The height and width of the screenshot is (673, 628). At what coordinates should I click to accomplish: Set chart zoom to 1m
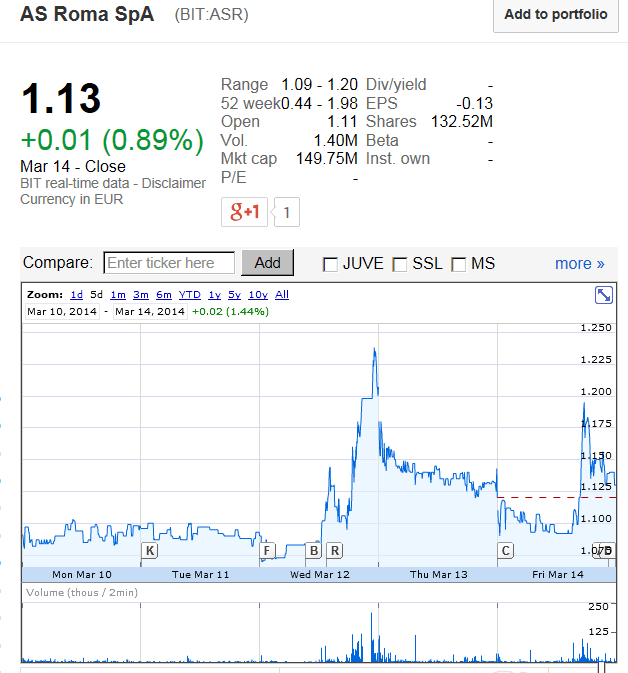(x=118, y=295)
